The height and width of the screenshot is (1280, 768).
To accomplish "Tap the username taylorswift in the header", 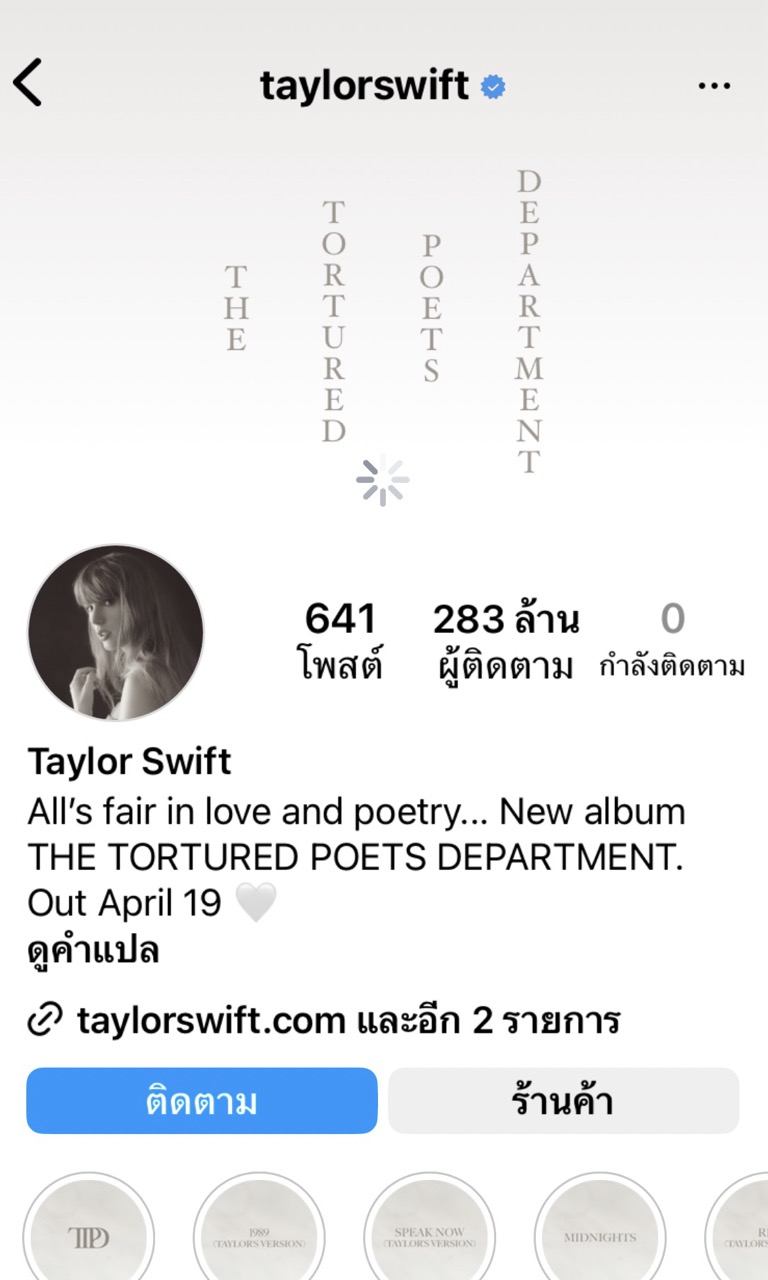I will 367,86.
